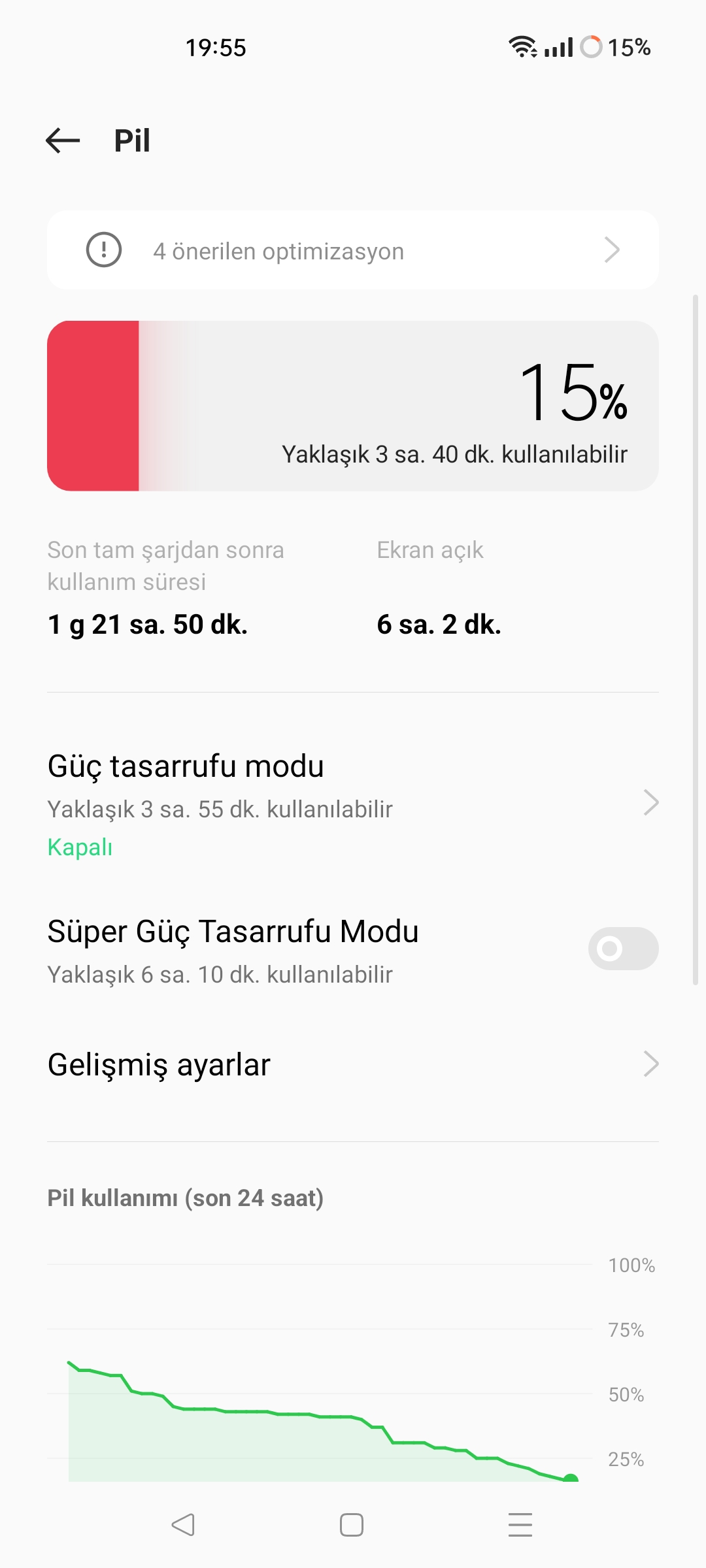Image resolution: width=706 pixels, height=1568 pixels.
Task: Open the 4 önerilen optimizasyon card
Action: (x=353, y=250)
